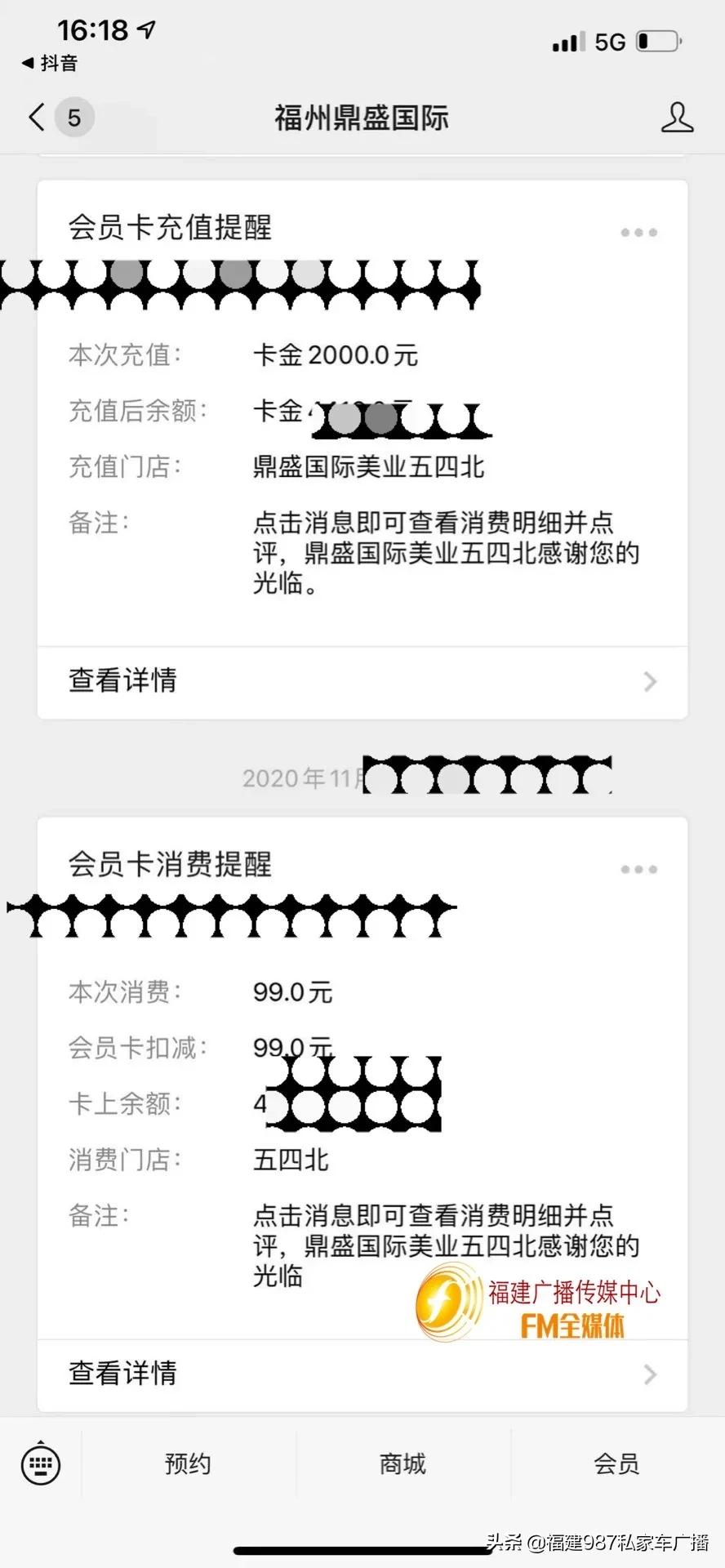Tap the store name 鼎盛国际美业五四北

tap(367, 466)
